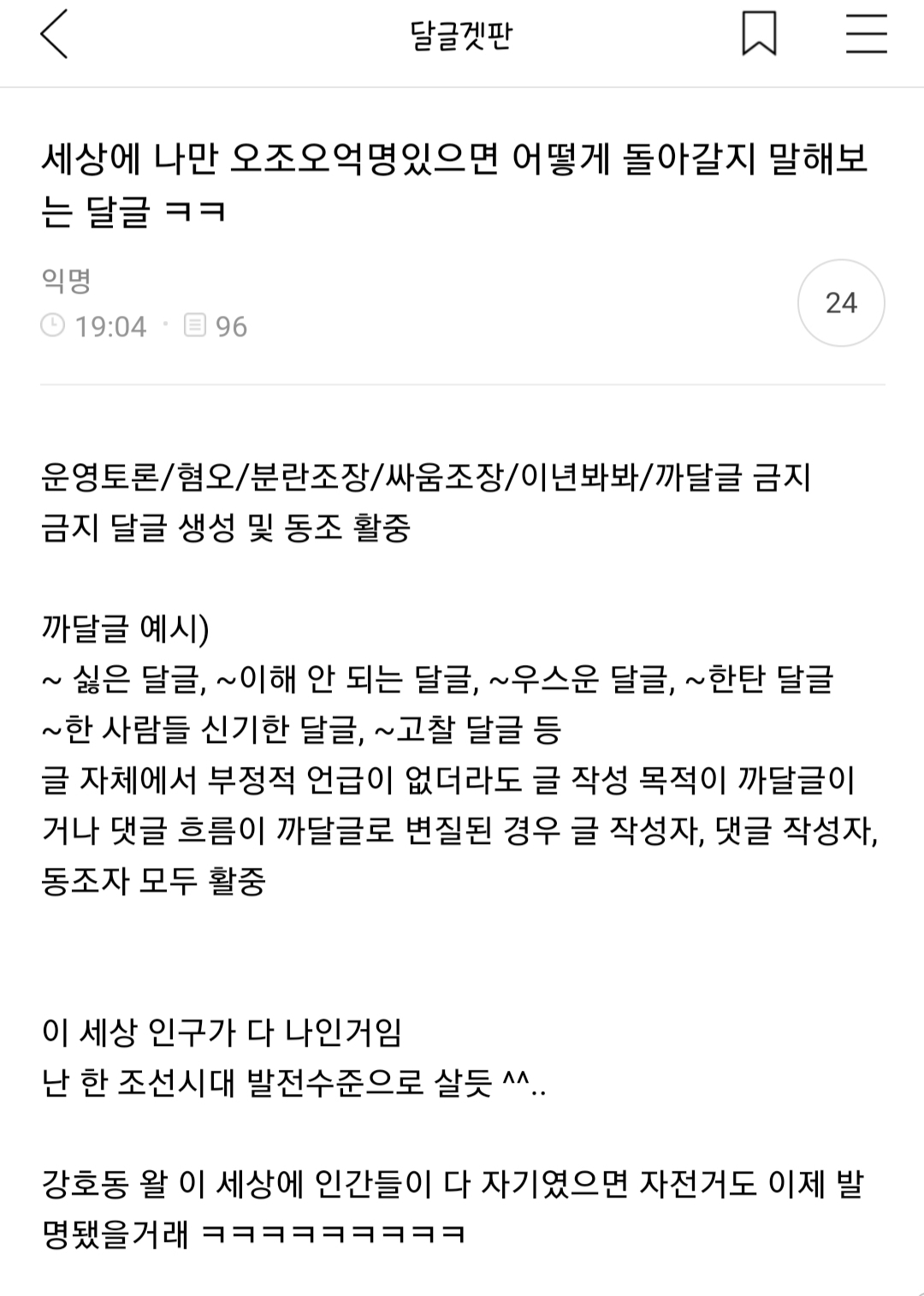Screen dimensions: 924x1296
Task: Open the hamburger menu
Action: (x=866, y=34)
